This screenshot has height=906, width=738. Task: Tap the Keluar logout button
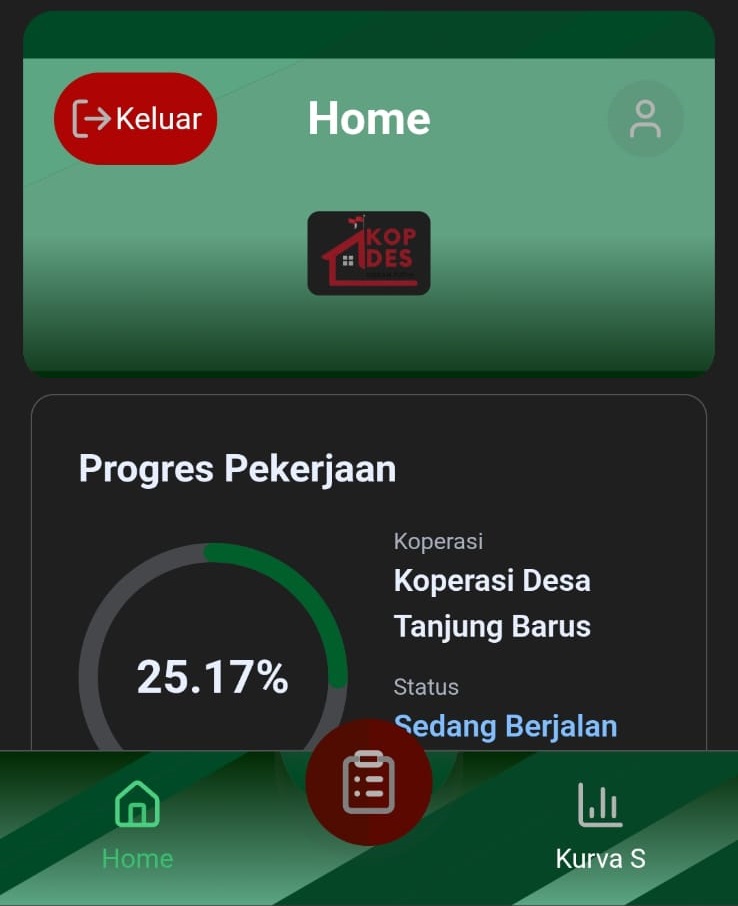135,119
